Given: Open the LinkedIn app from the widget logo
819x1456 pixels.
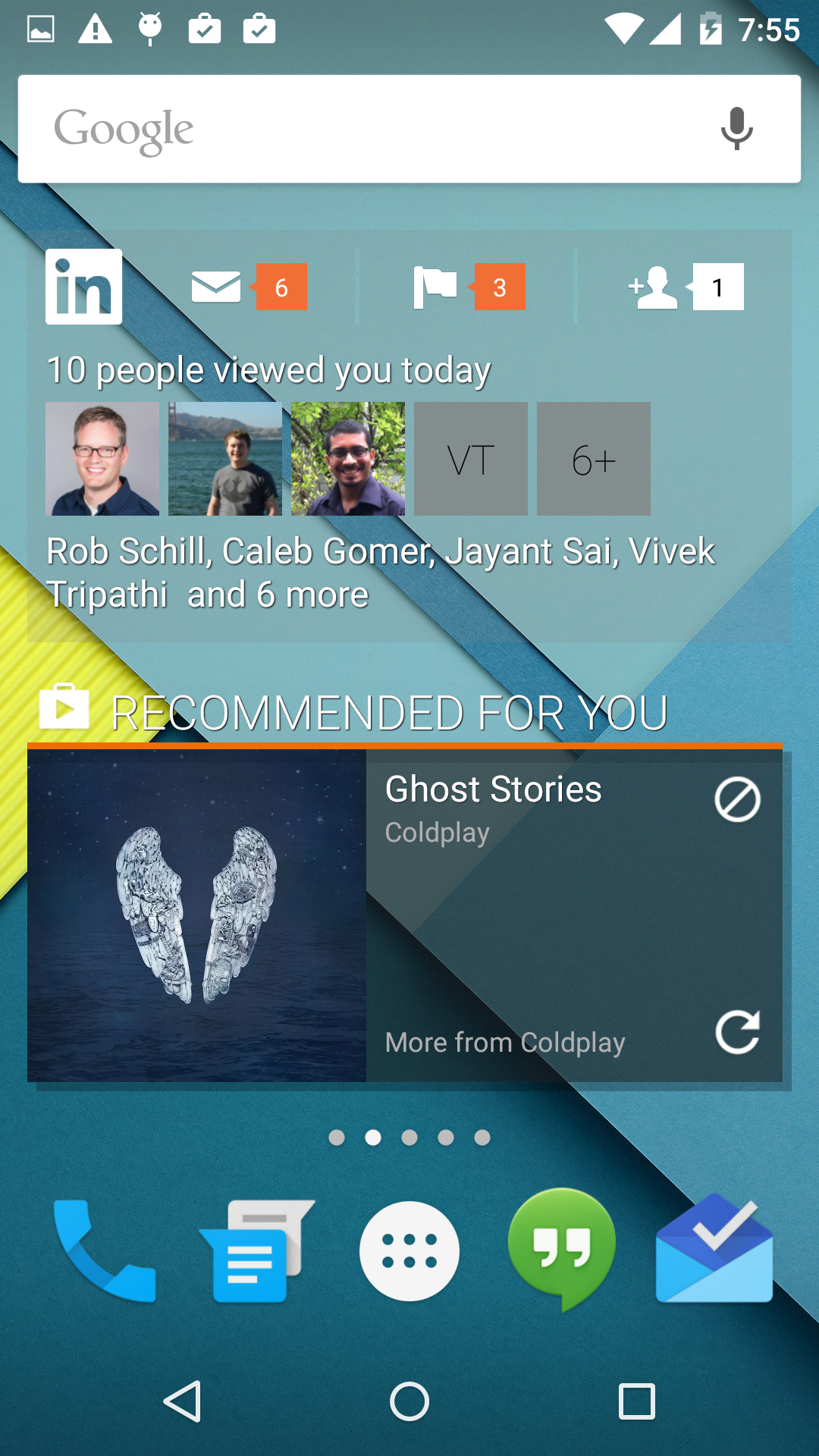Looking at the screenshot, I should coord(83,287).
